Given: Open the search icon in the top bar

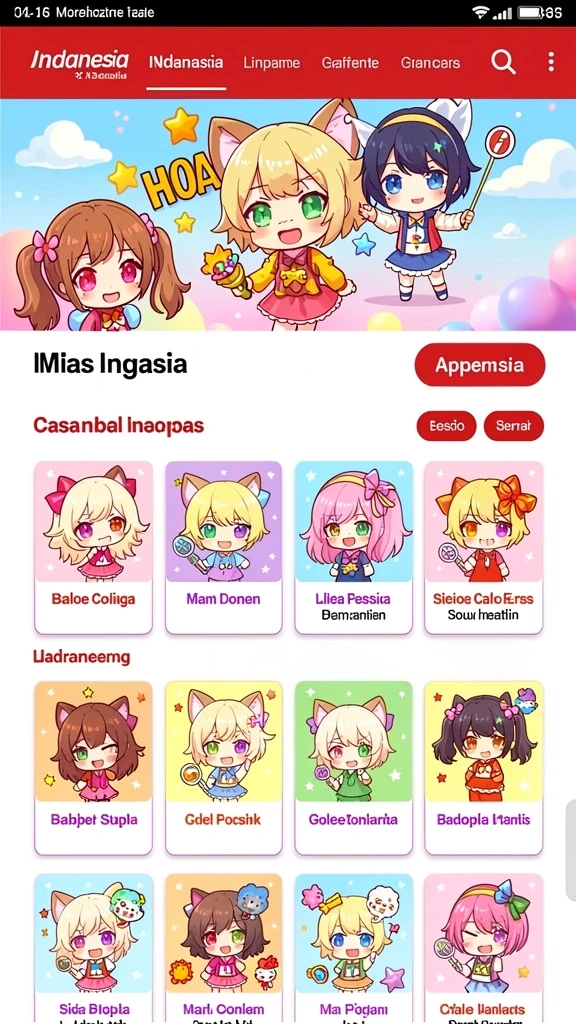Looking at the screenshot, I should tap(504, 63).
